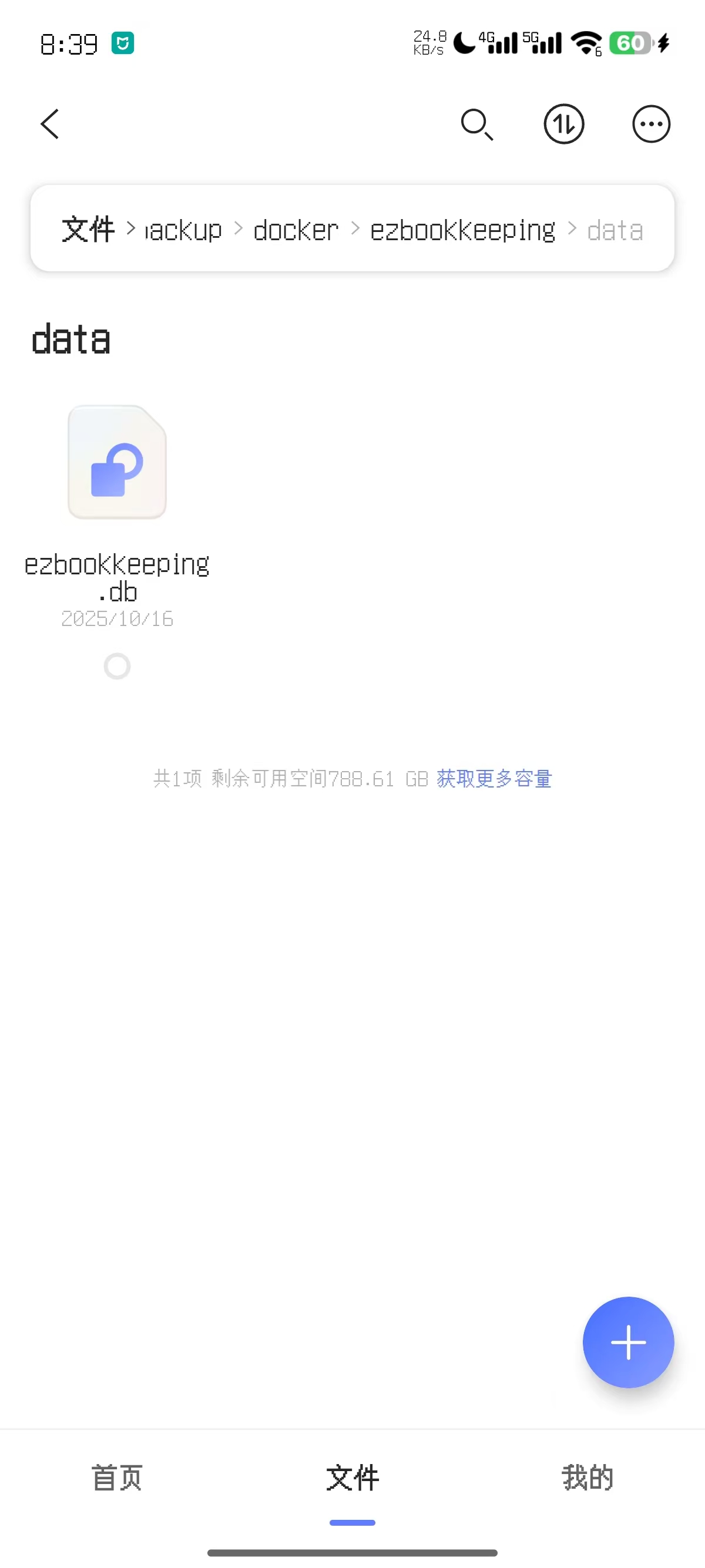705x1568 pixels.
Task: Tap the back arrow icon
Action: pos(49,123)
